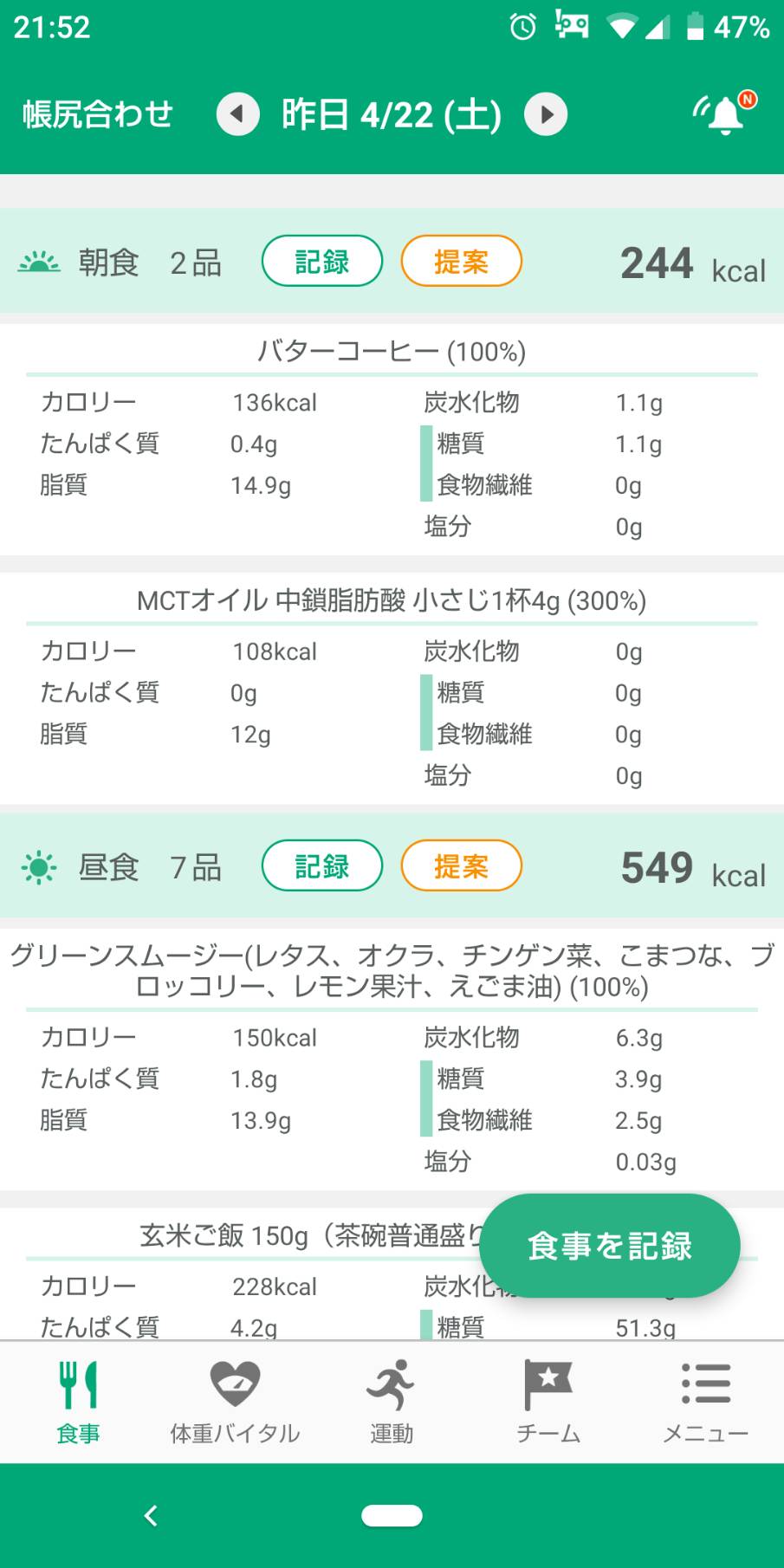Tap the system home pill
The height and width of the screenshot is (1568, 784).
392,1515
